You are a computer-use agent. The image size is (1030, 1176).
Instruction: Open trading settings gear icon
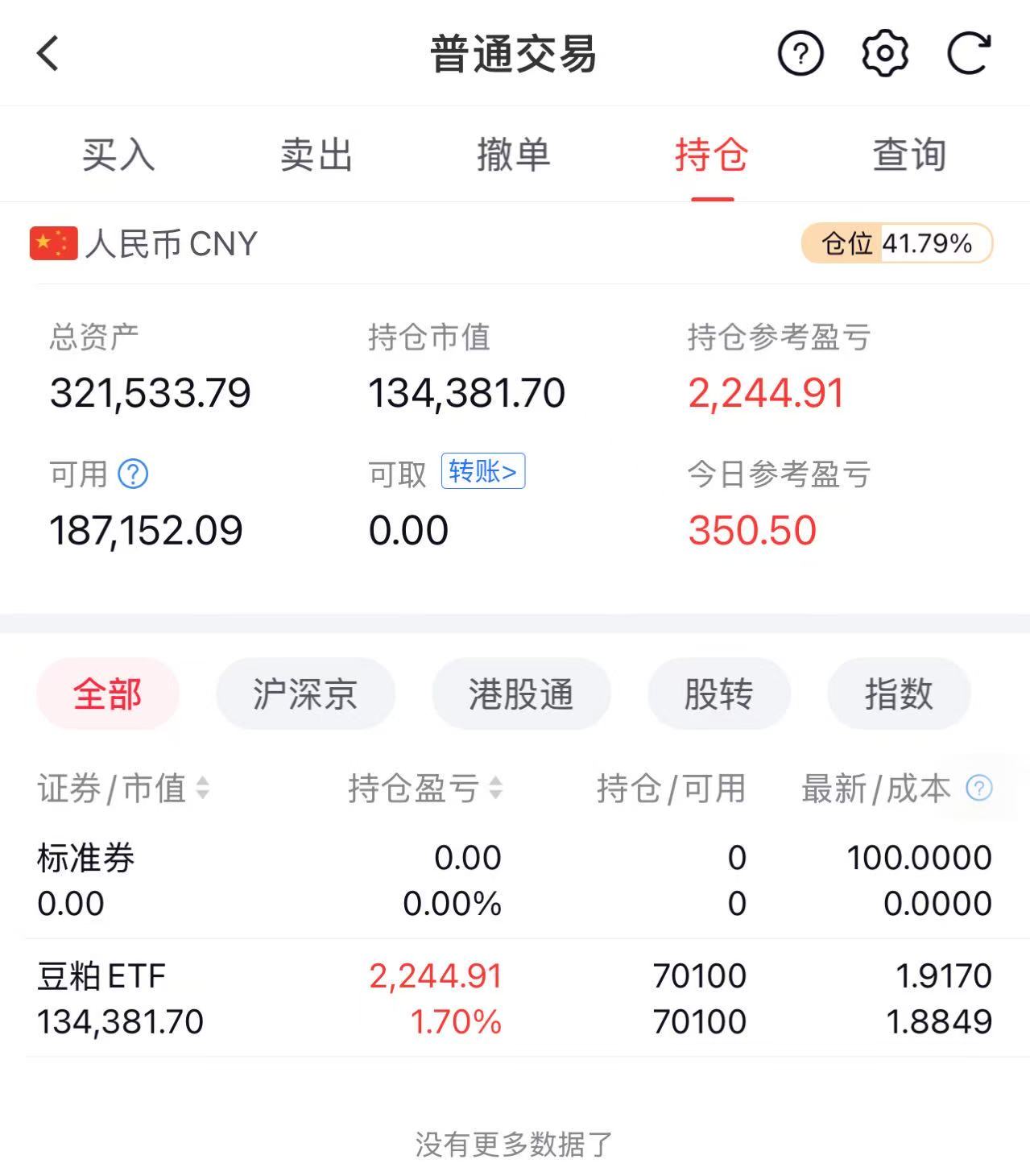point(884,54)
